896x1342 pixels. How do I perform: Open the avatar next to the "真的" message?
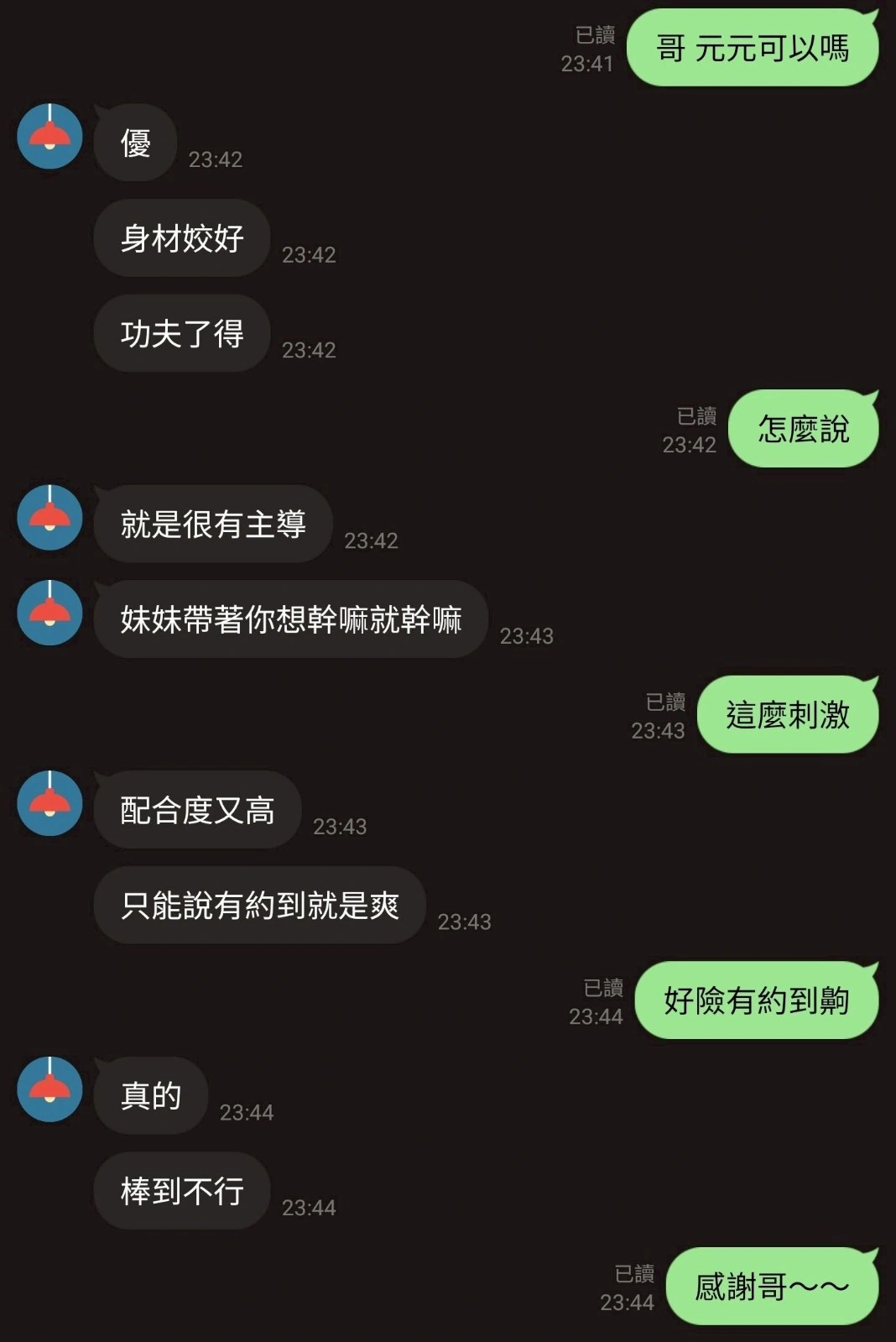[49, 1090]
